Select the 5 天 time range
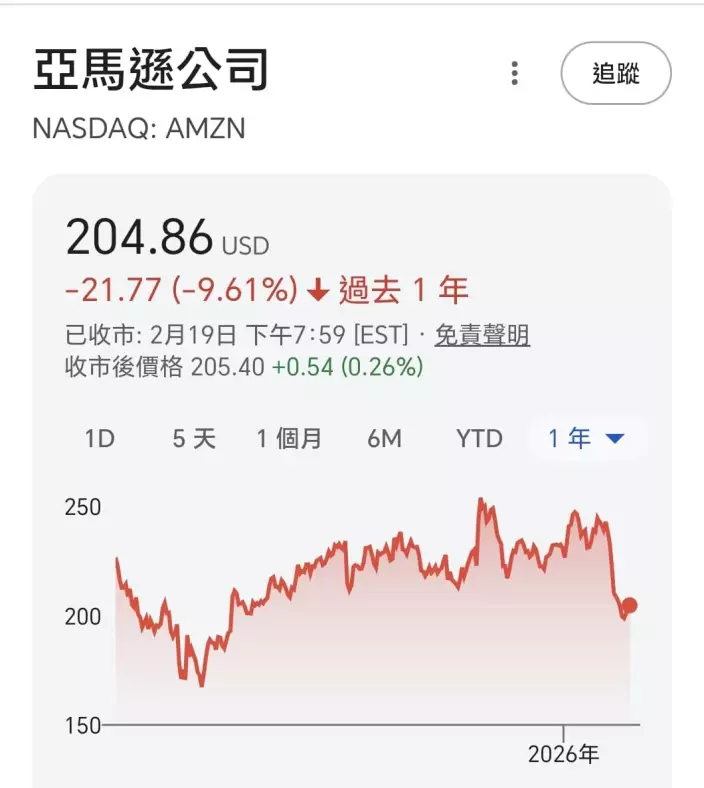The width and height of the screenshot is (704, 788). 194,438
